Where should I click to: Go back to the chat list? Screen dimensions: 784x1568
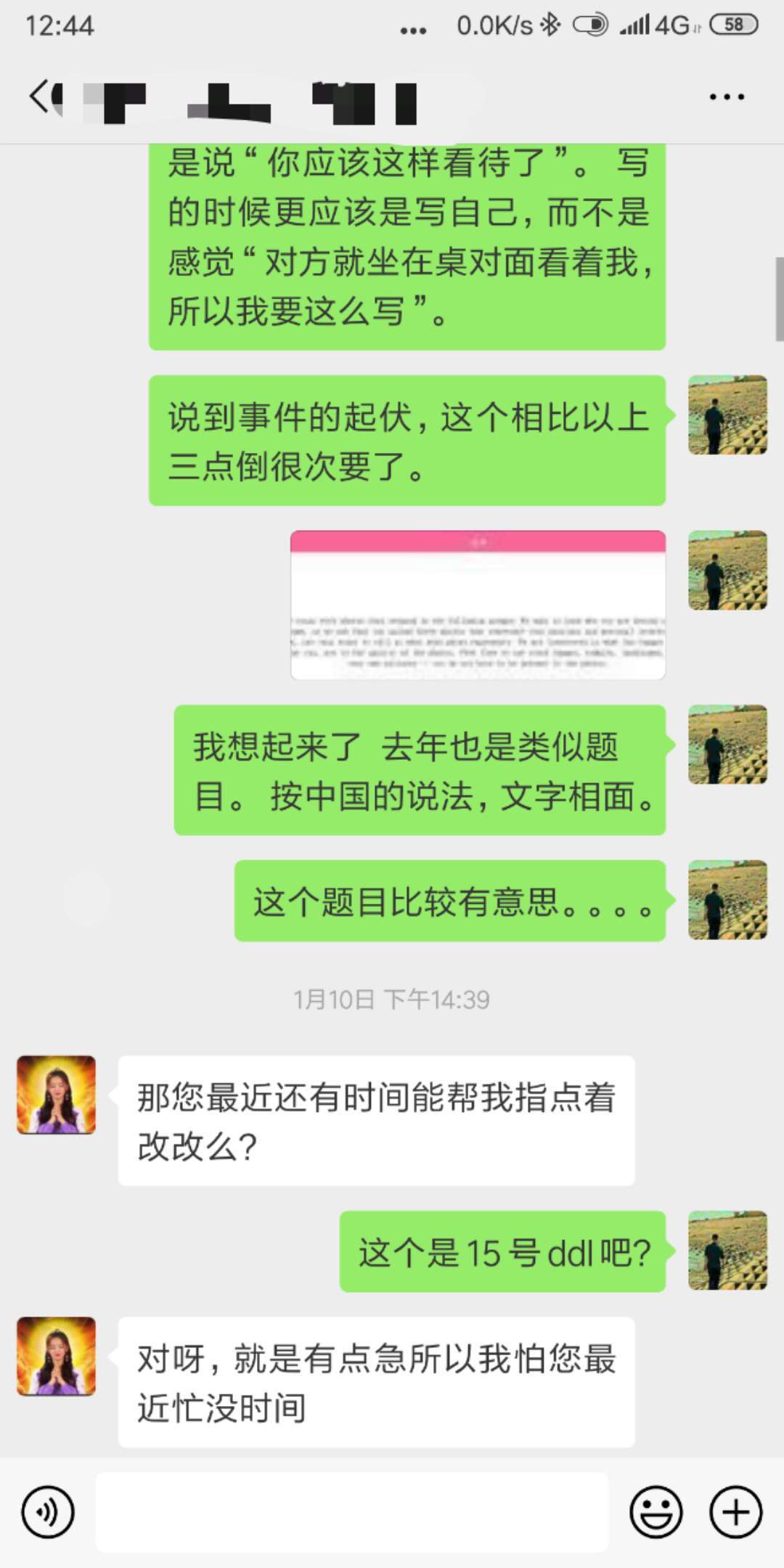pyautogui.click(x=41, y=97)
